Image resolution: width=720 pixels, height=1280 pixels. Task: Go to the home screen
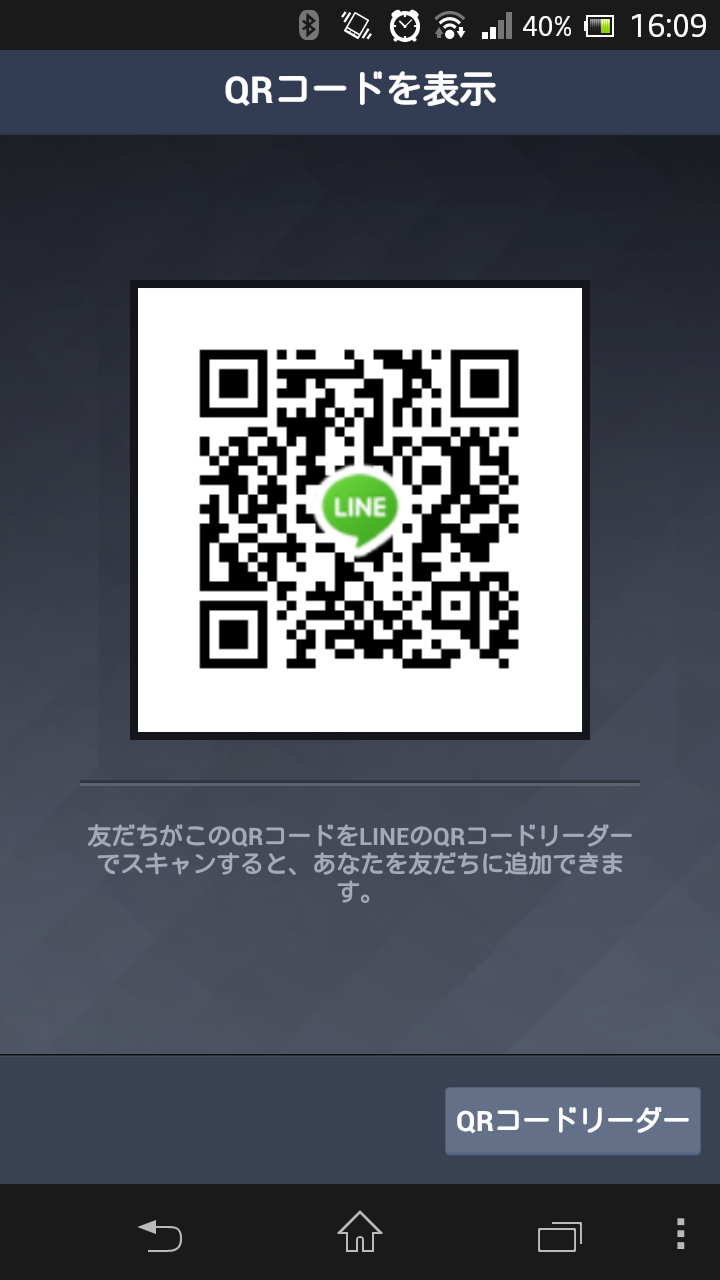(360, 1233)
